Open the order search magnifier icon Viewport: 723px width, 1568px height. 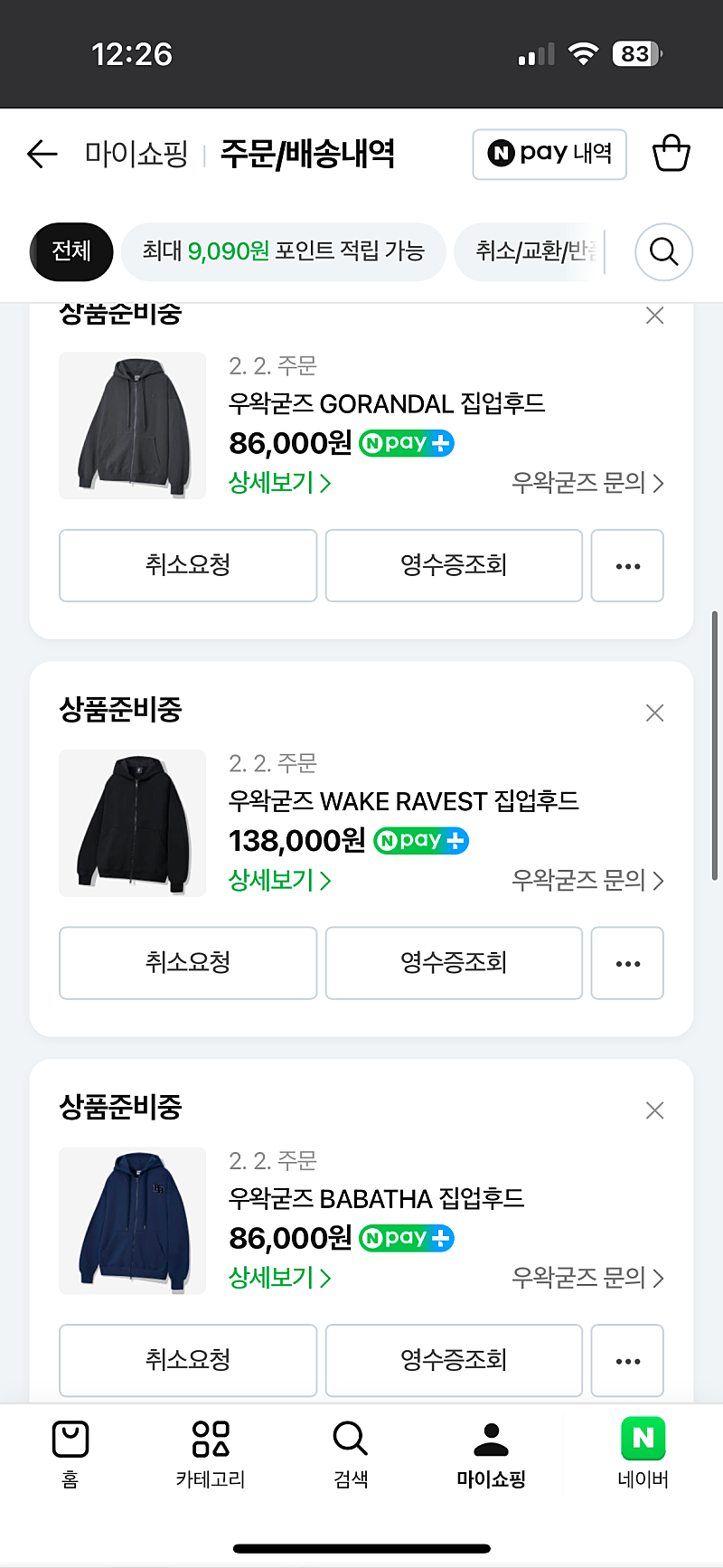tap(664, 251)
